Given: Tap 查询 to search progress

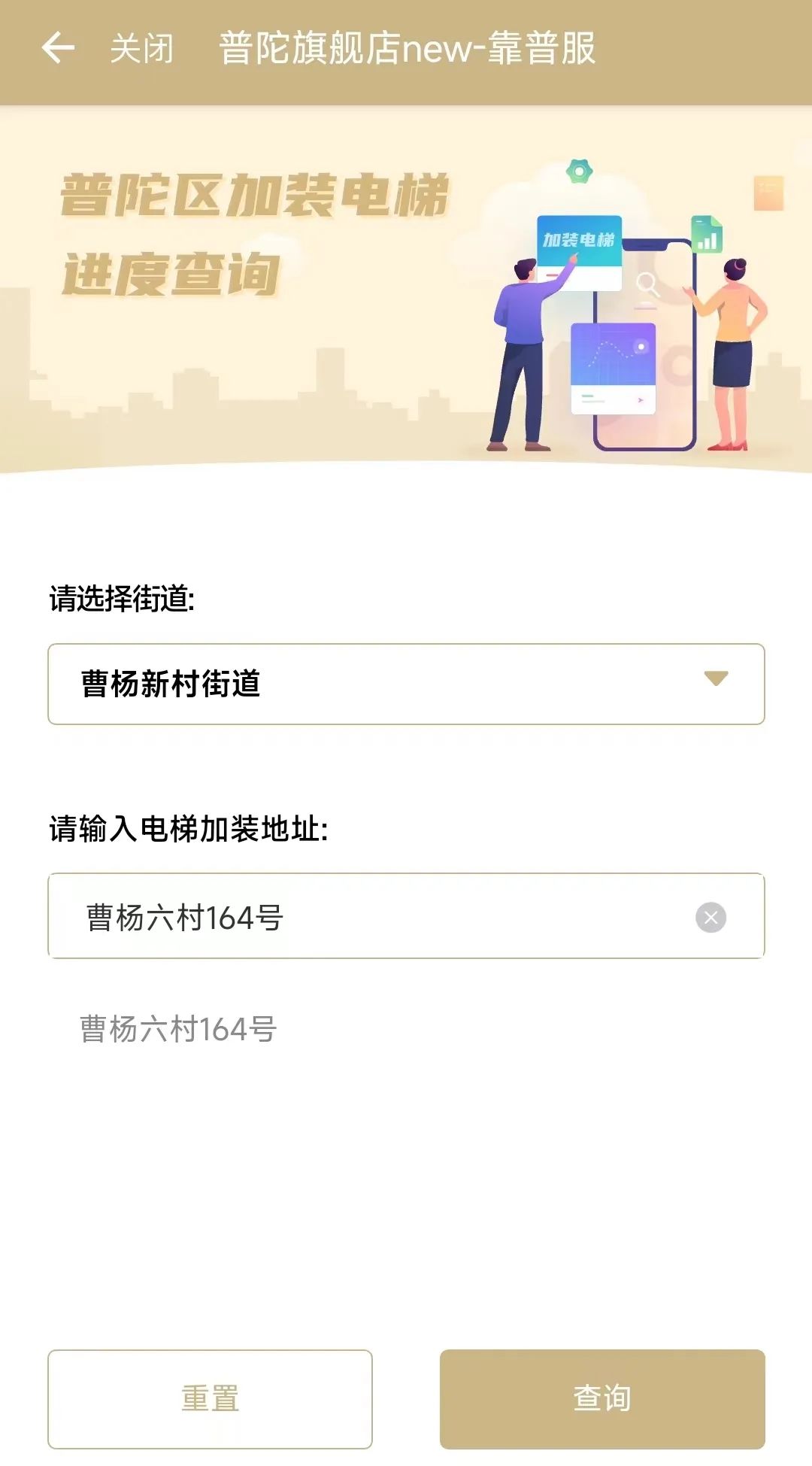Looking at the screenshot, I should [x=602, y=1398].
